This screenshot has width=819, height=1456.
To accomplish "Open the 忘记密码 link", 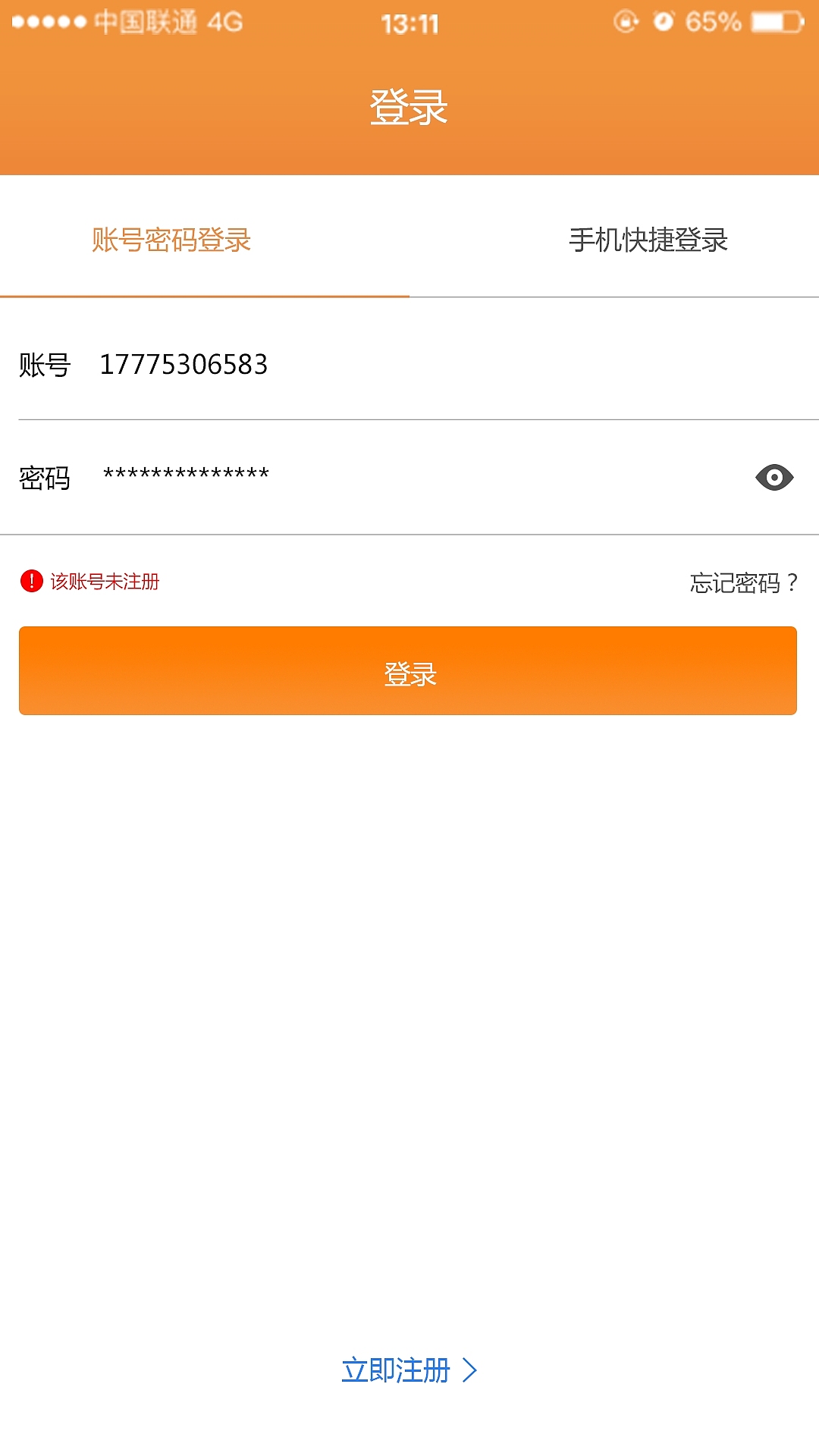I will [741, 582].
